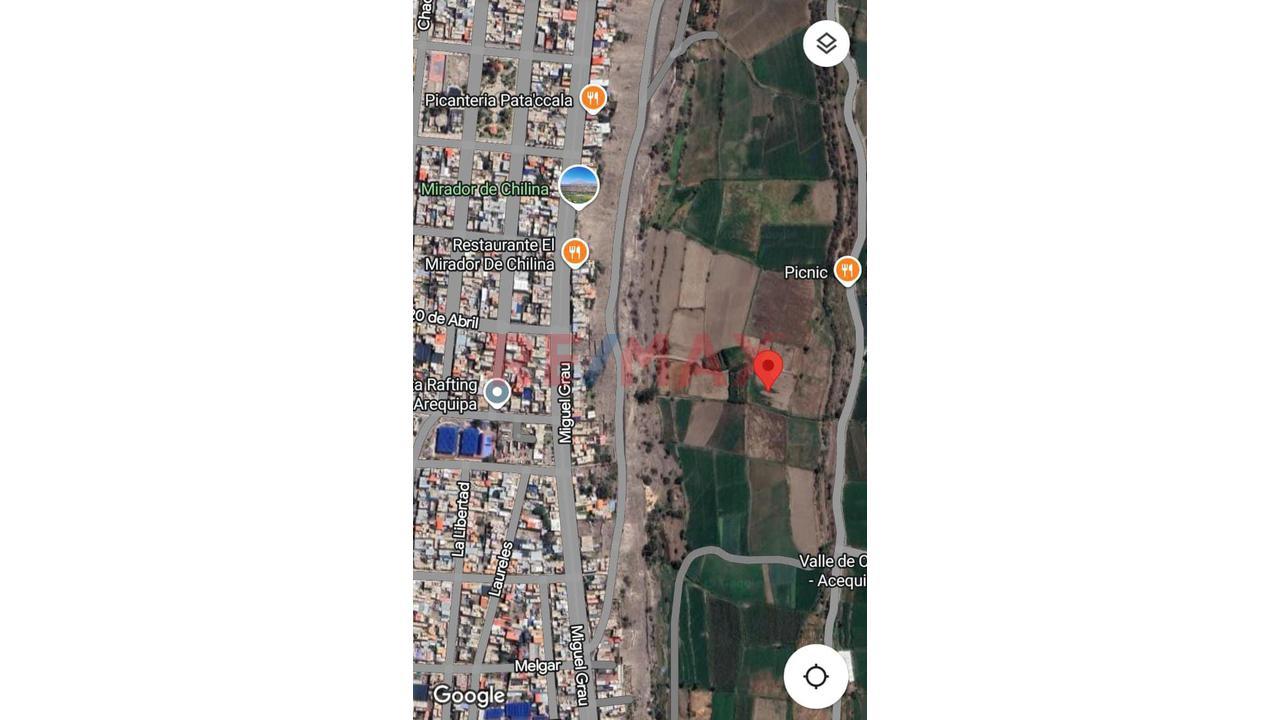
Task: Open the Picnic restaurant marker
Action: pyautogui.click(x=847, y=270)
